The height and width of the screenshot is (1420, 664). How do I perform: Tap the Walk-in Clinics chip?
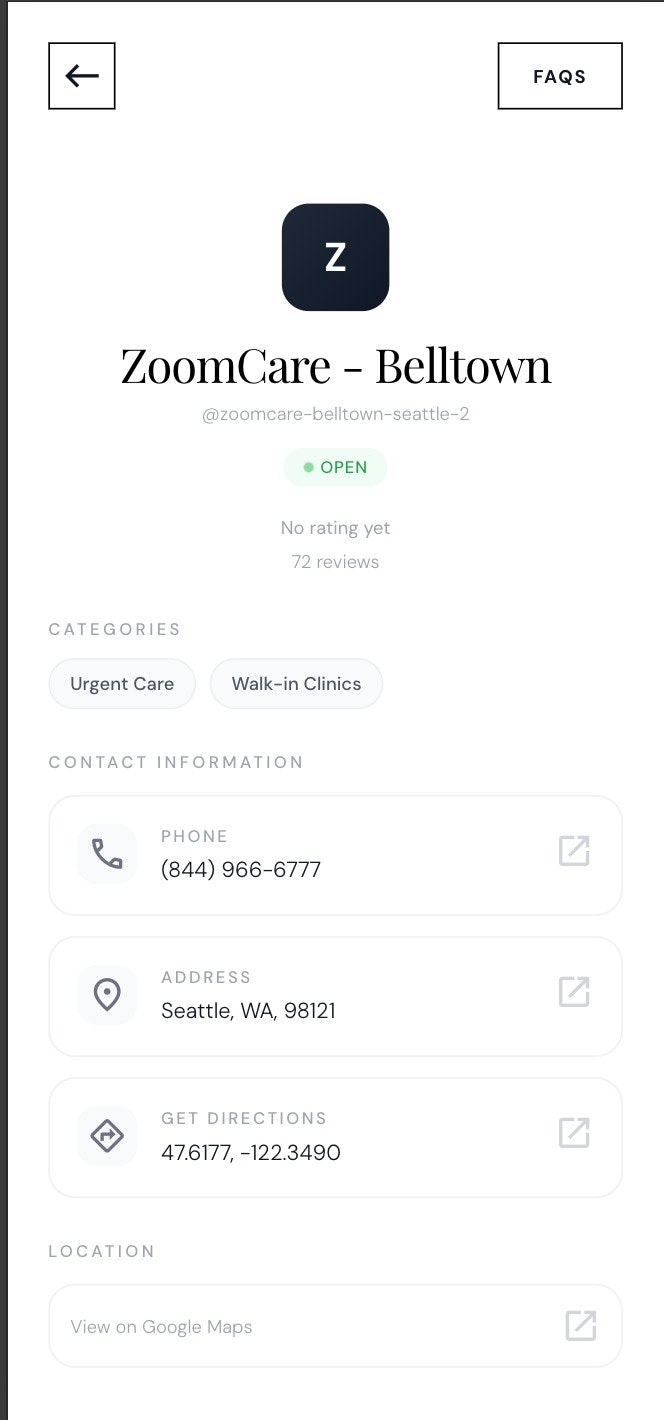(296, 684)
